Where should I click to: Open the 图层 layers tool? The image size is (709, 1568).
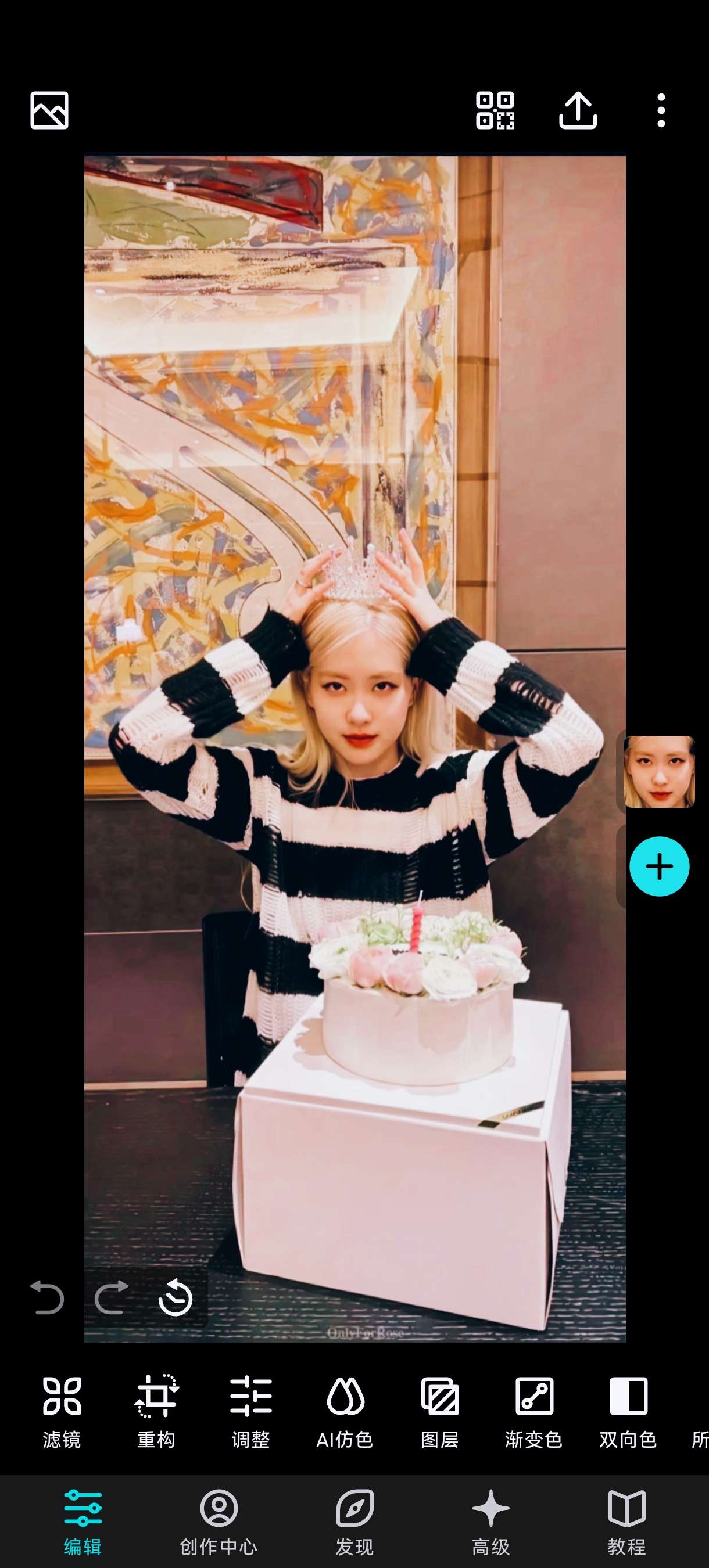440,1412
